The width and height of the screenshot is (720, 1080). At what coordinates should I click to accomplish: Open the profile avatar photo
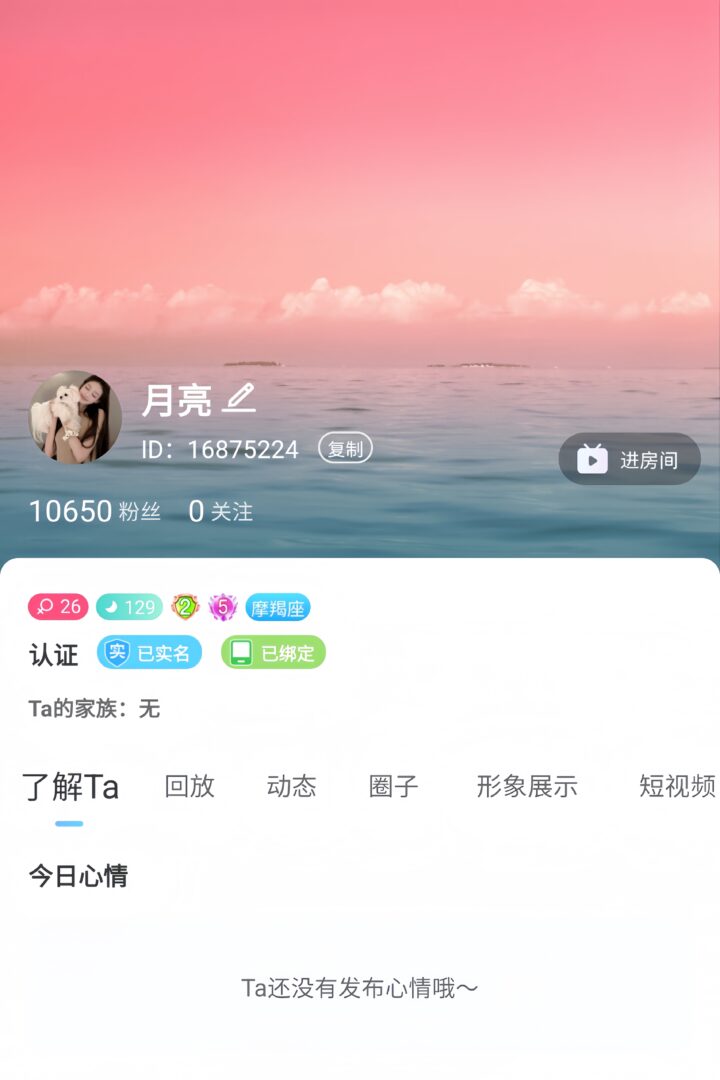click(75, 417)
